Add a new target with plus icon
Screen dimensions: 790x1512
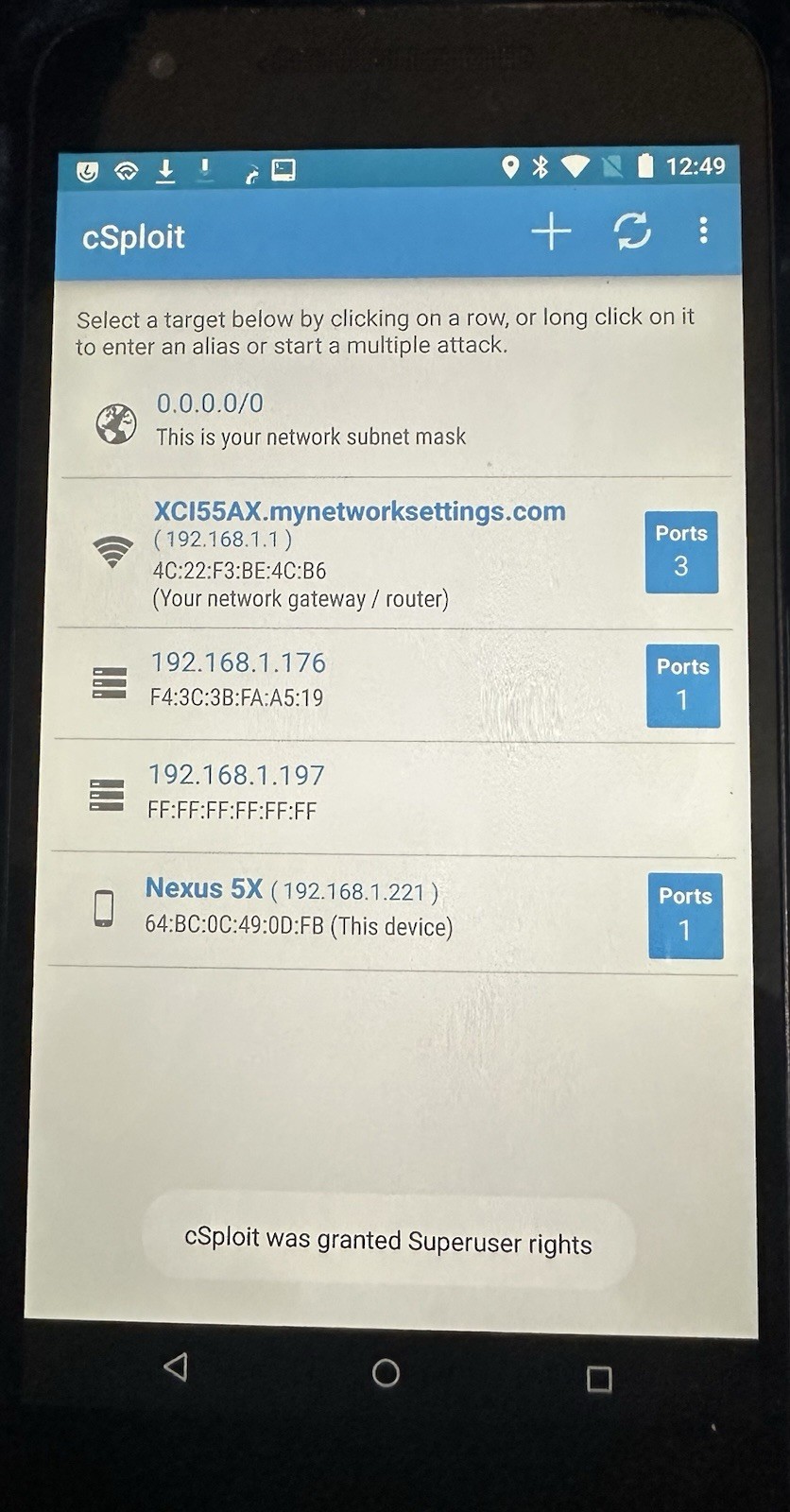pyautogui.click(x=551, y=232)
